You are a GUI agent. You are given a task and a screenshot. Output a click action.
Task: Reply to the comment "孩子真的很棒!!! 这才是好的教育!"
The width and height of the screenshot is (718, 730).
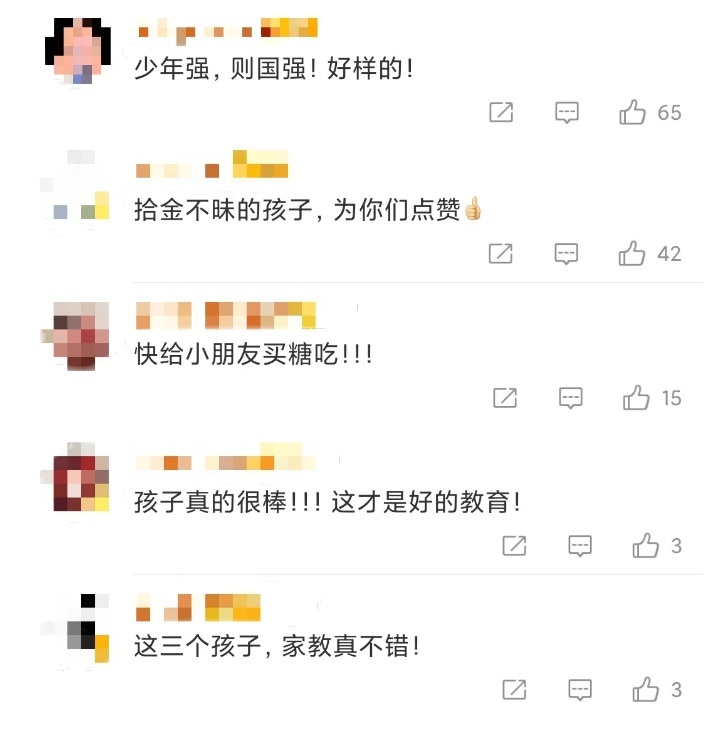click(x=580, y=545)
